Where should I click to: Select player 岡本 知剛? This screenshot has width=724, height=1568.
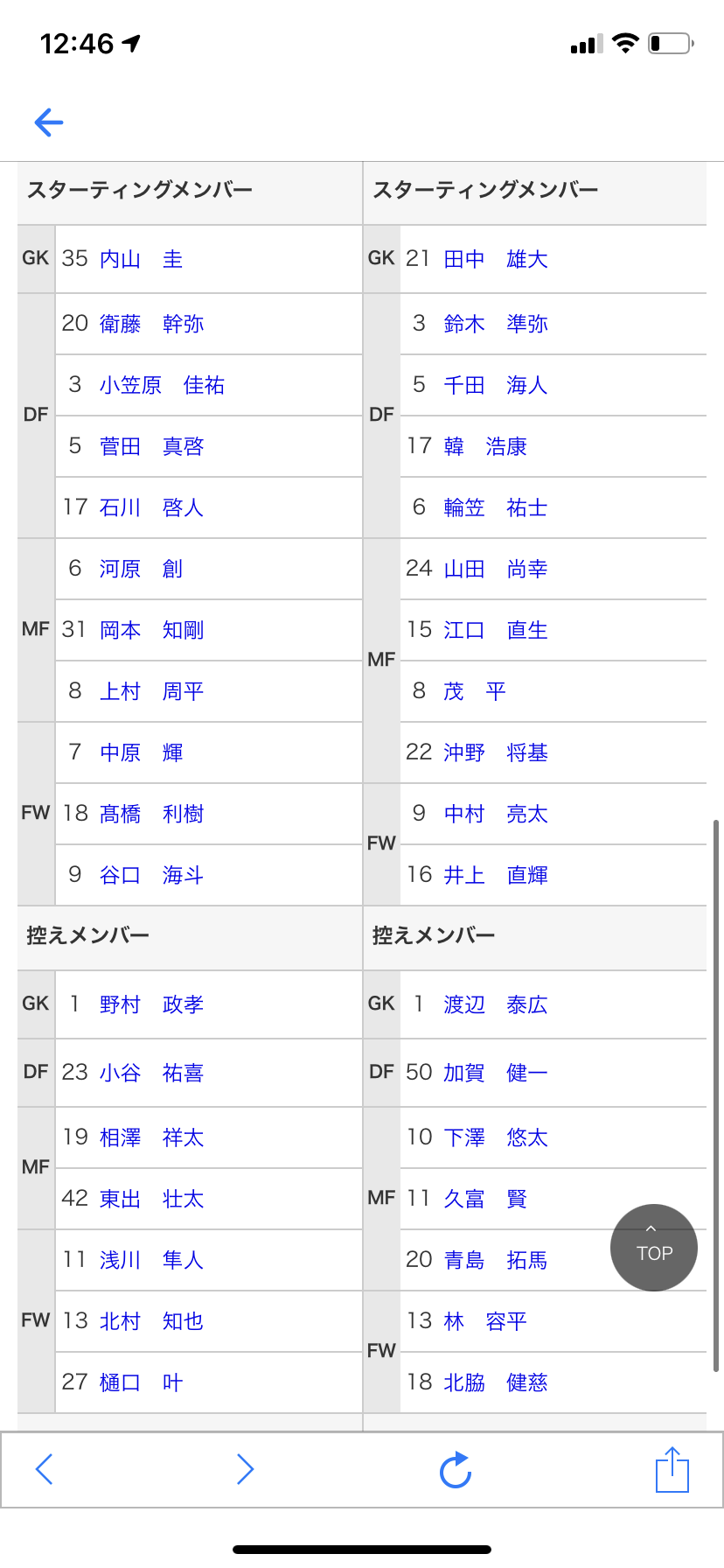[x=151, y=630]
